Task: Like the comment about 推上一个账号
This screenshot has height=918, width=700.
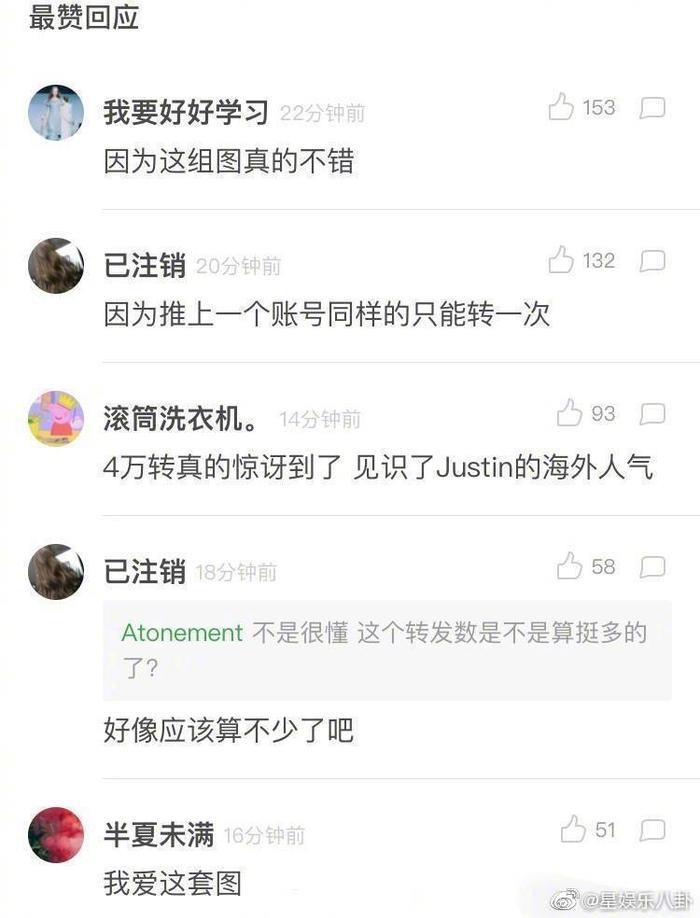Action: pos(561,260)
